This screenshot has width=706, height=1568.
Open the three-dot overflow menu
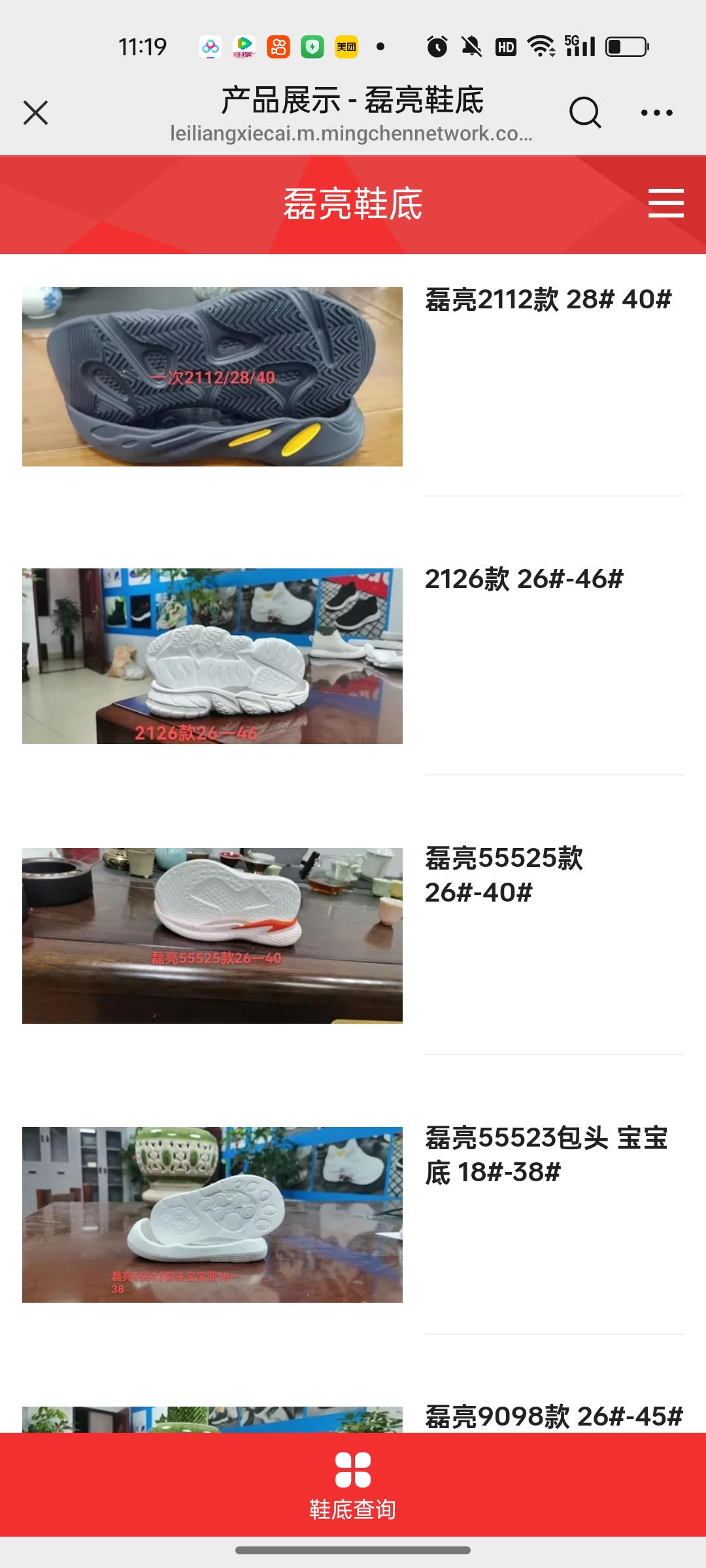click(656, 112)
